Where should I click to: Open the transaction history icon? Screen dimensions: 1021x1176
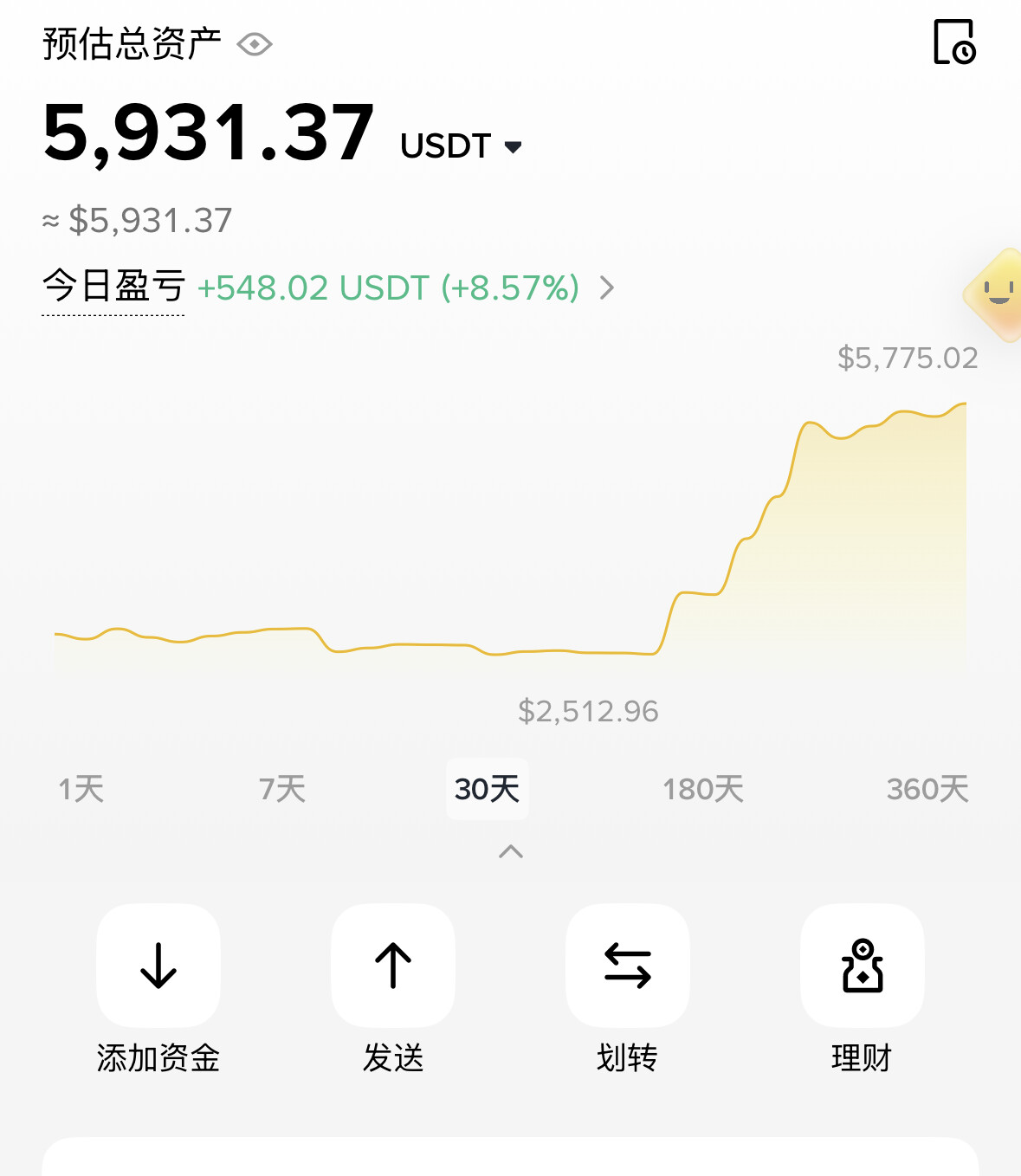(954, 42)
